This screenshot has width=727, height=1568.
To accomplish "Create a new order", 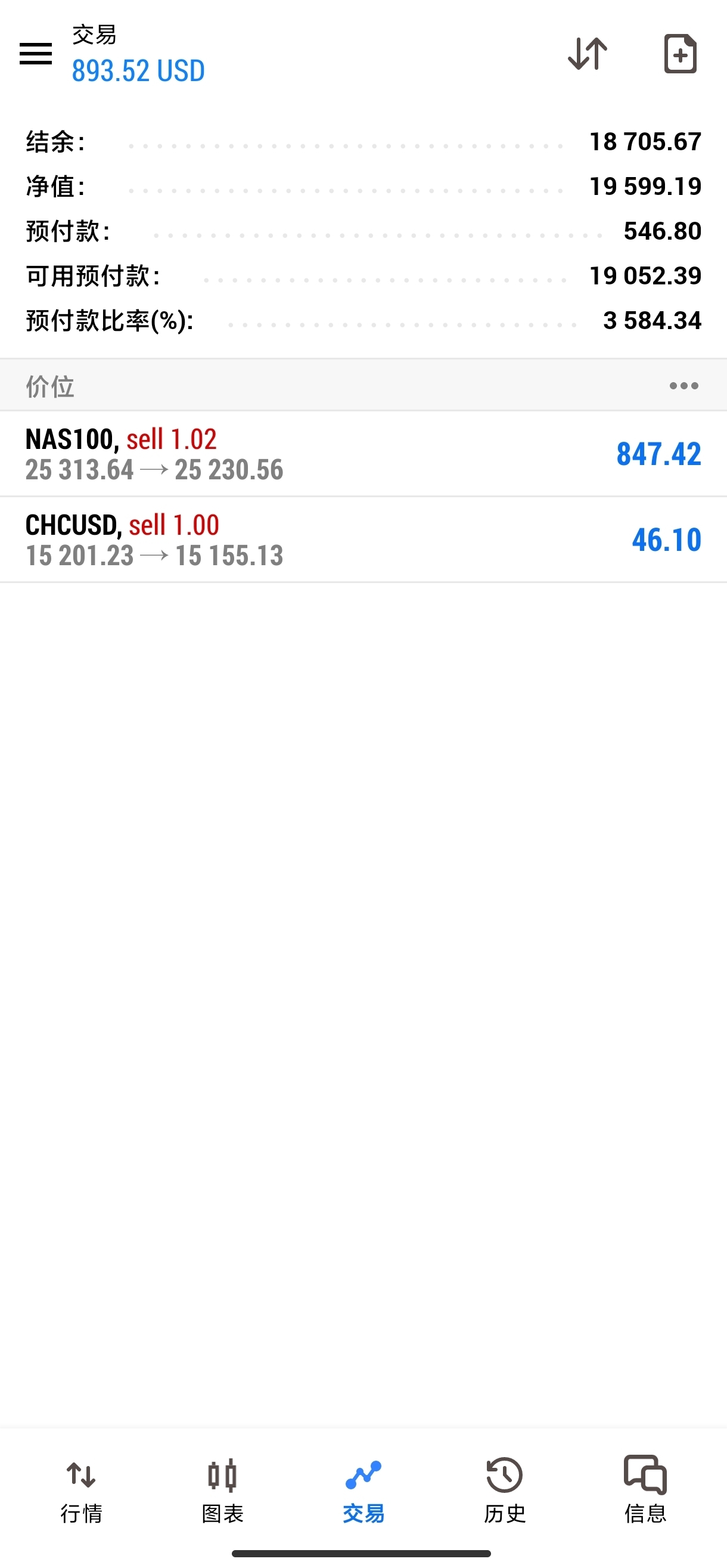I will coord(679,54).
